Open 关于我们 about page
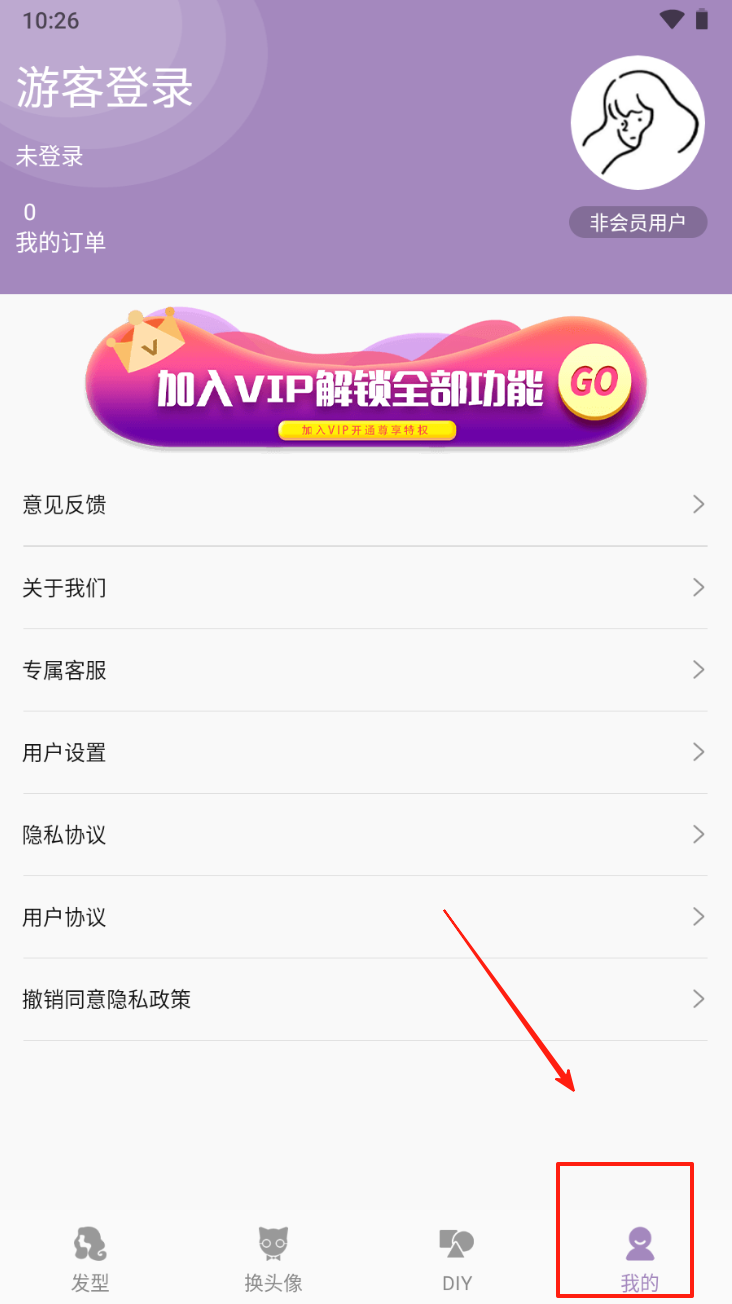The height and width of the screenshot is (1304, 732). point(365,588)
